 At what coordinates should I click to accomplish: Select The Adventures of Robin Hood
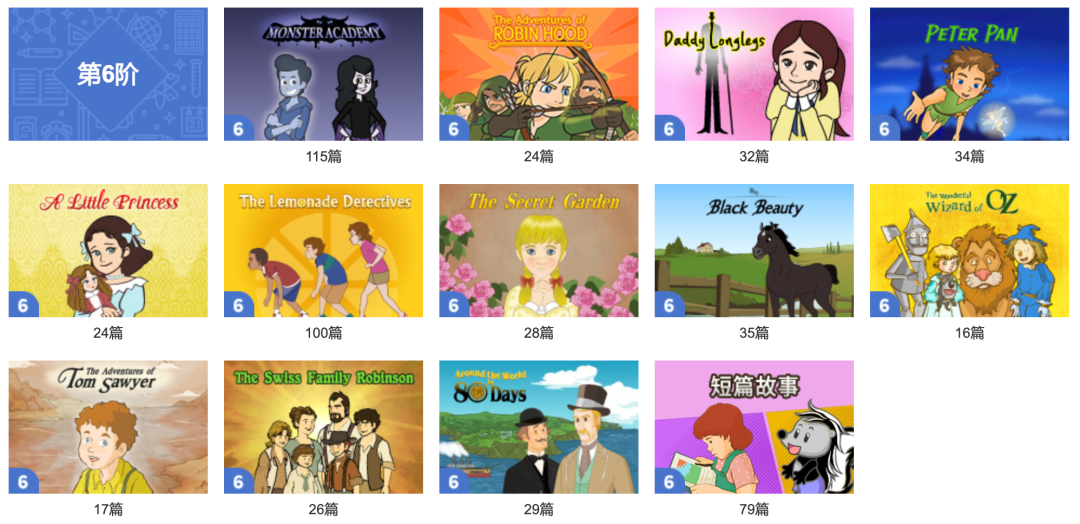coord(538,74)
